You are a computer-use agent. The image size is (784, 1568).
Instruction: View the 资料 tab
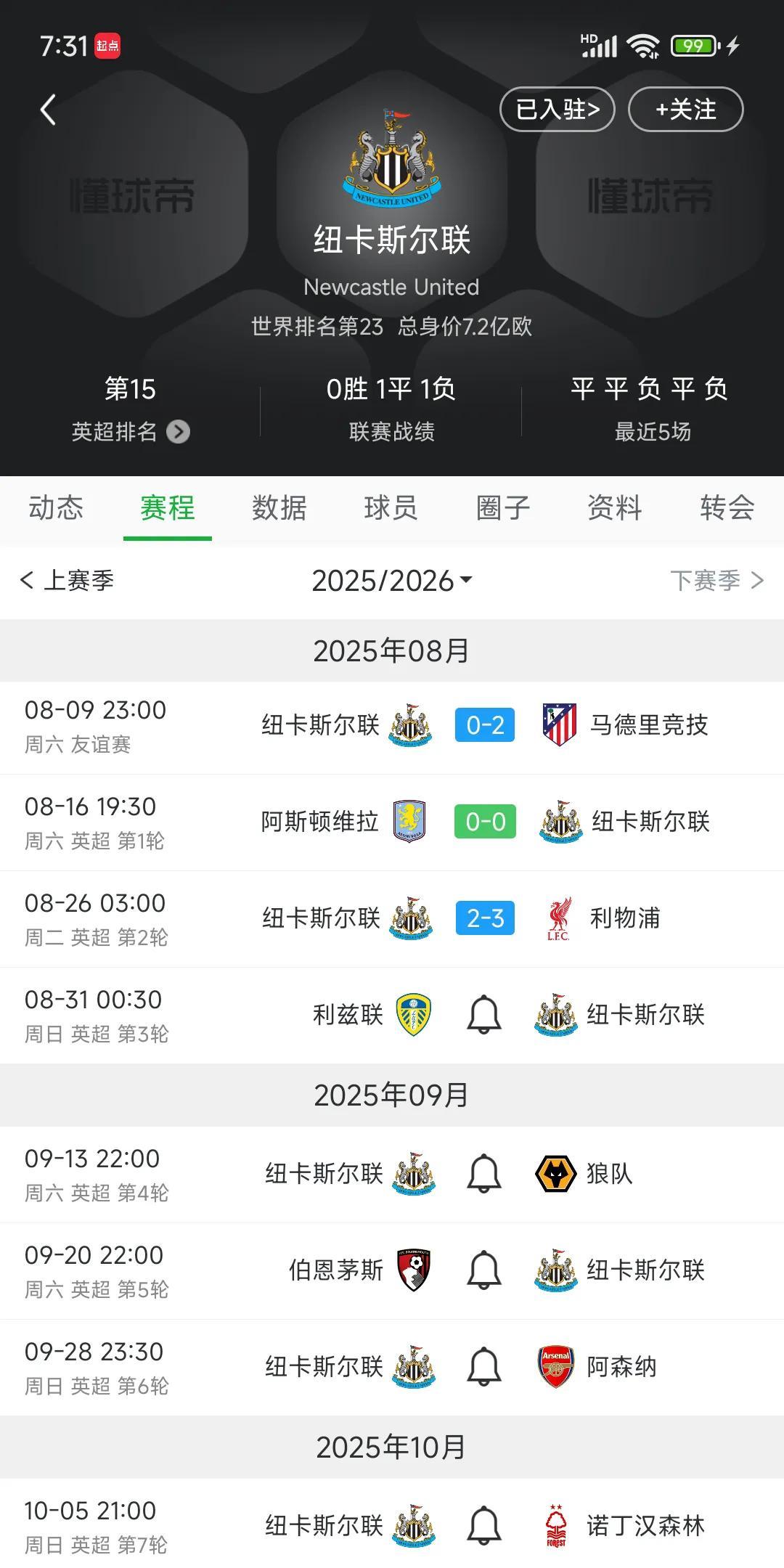pos(614,507)
